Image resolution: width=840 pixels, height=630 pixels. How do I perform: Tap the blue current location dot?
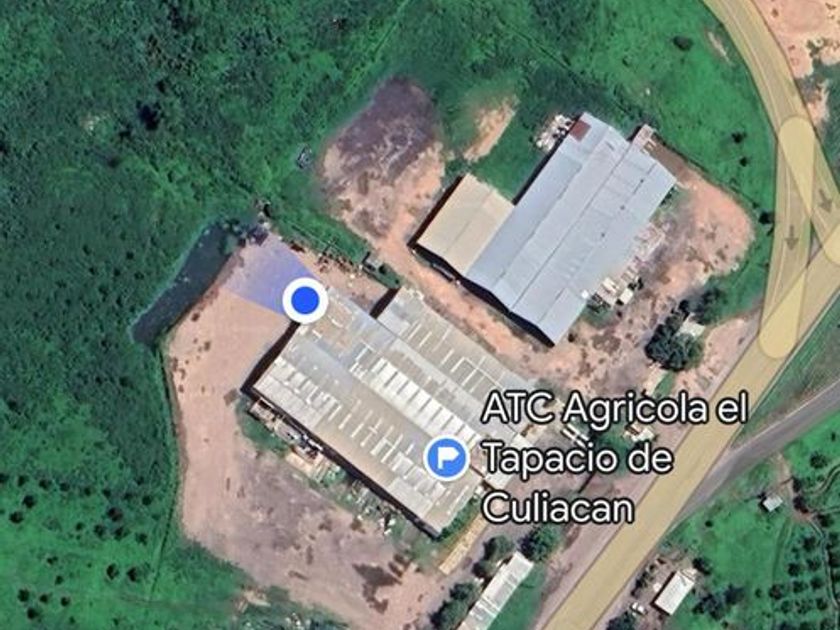click(x=305, y=301)
